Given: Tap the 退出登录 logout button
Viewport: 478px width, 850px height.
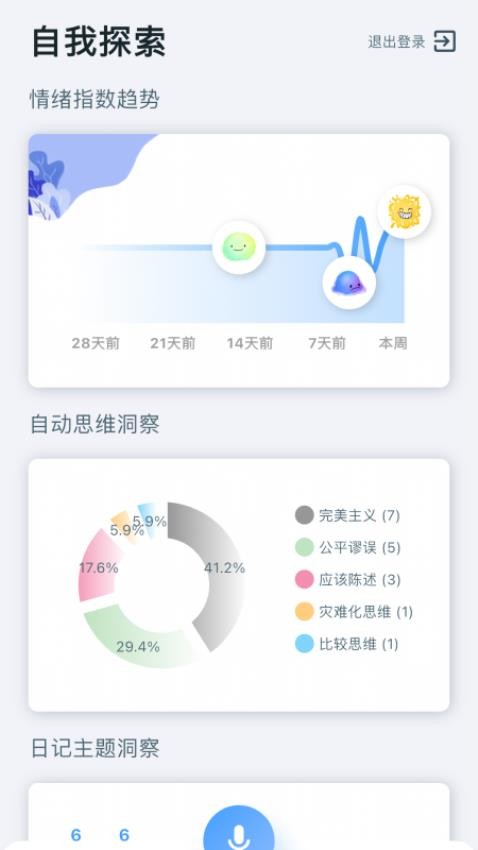Looking at the screenshot, I should pyautogui.click(x=412, y=42).
